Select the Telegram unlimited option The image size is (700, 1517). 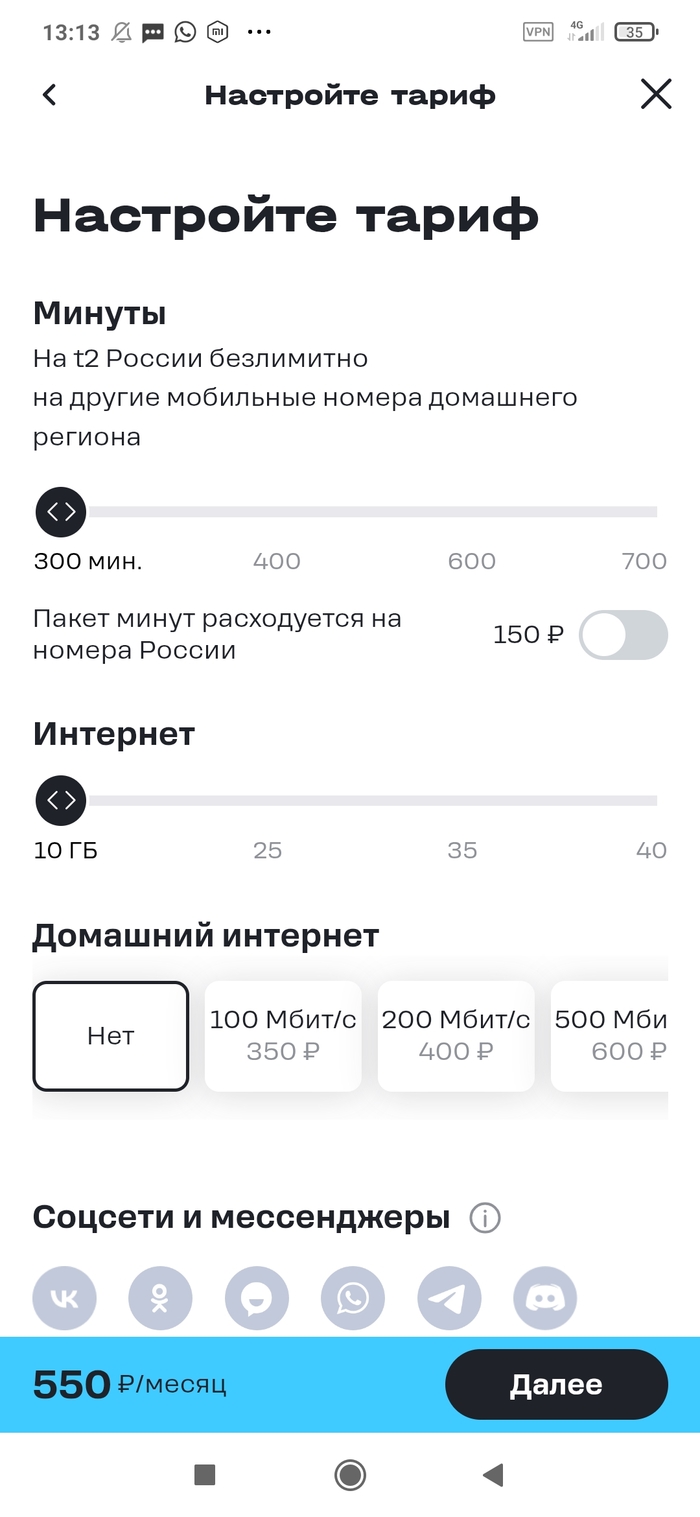pos(449,1299)
